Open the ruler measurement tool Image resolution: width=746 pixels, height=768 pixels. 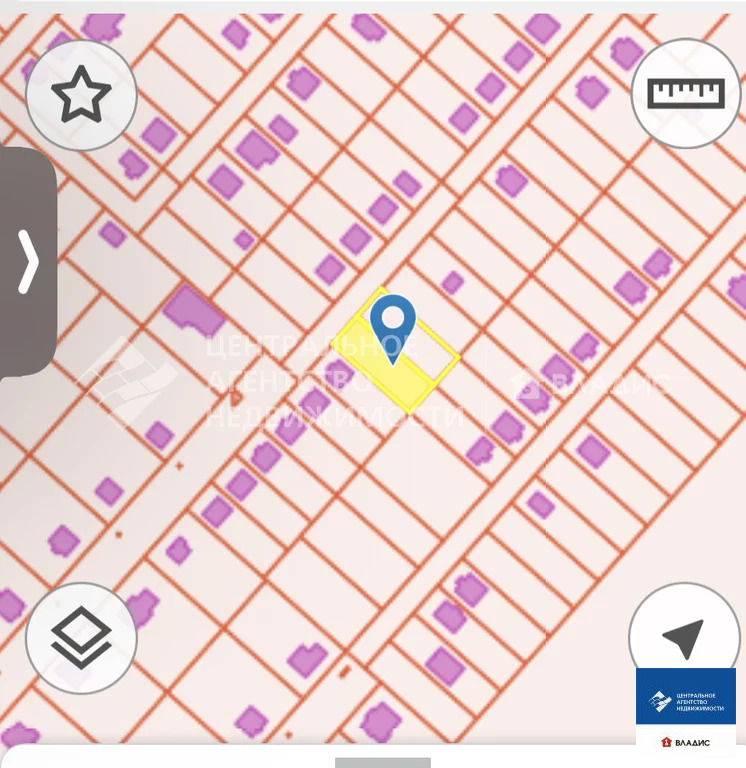tap(685, 93)
